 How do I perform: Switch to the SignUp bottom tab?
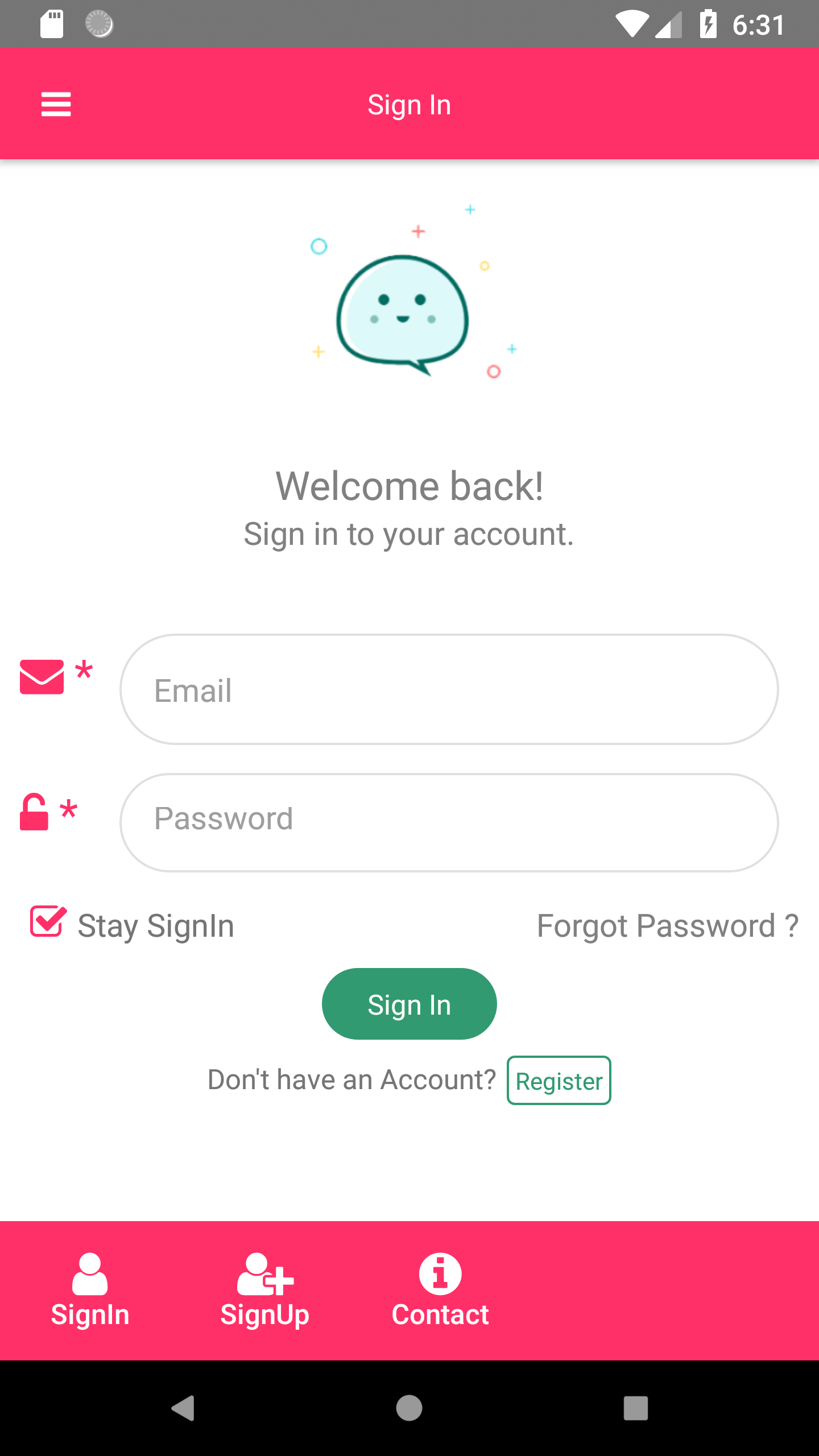264,1290
